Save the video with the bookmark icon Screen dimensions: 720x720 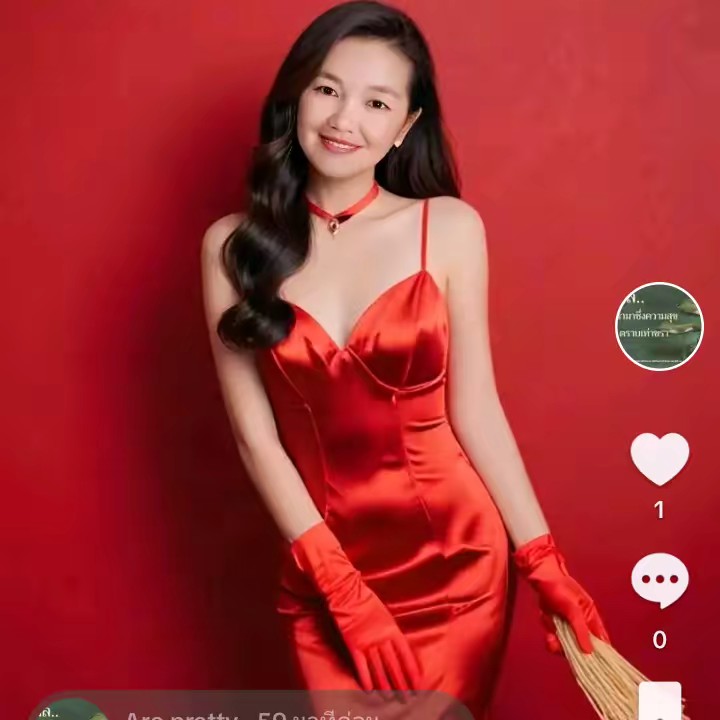660,701
